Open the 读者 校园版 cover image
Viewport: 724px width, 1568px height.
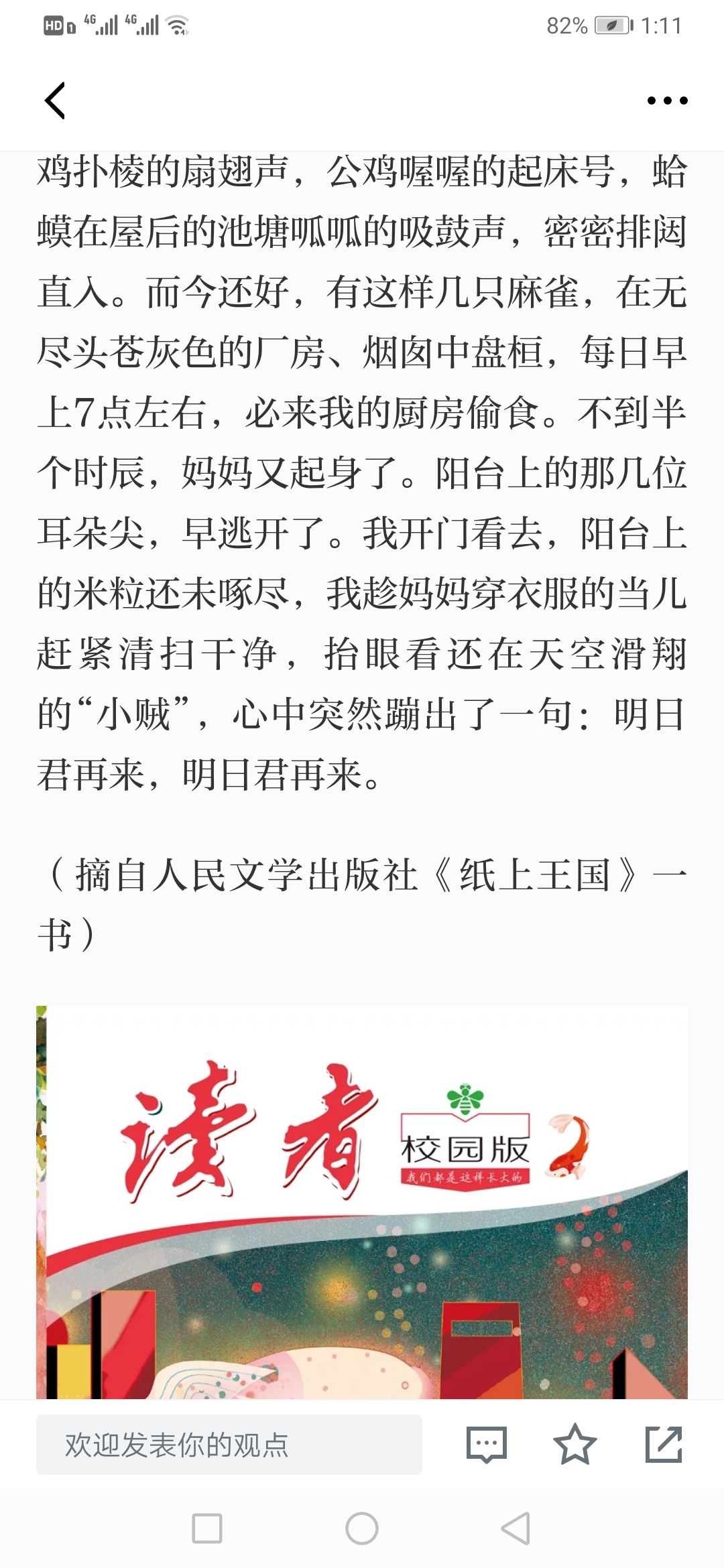[x=362, y=1202]
